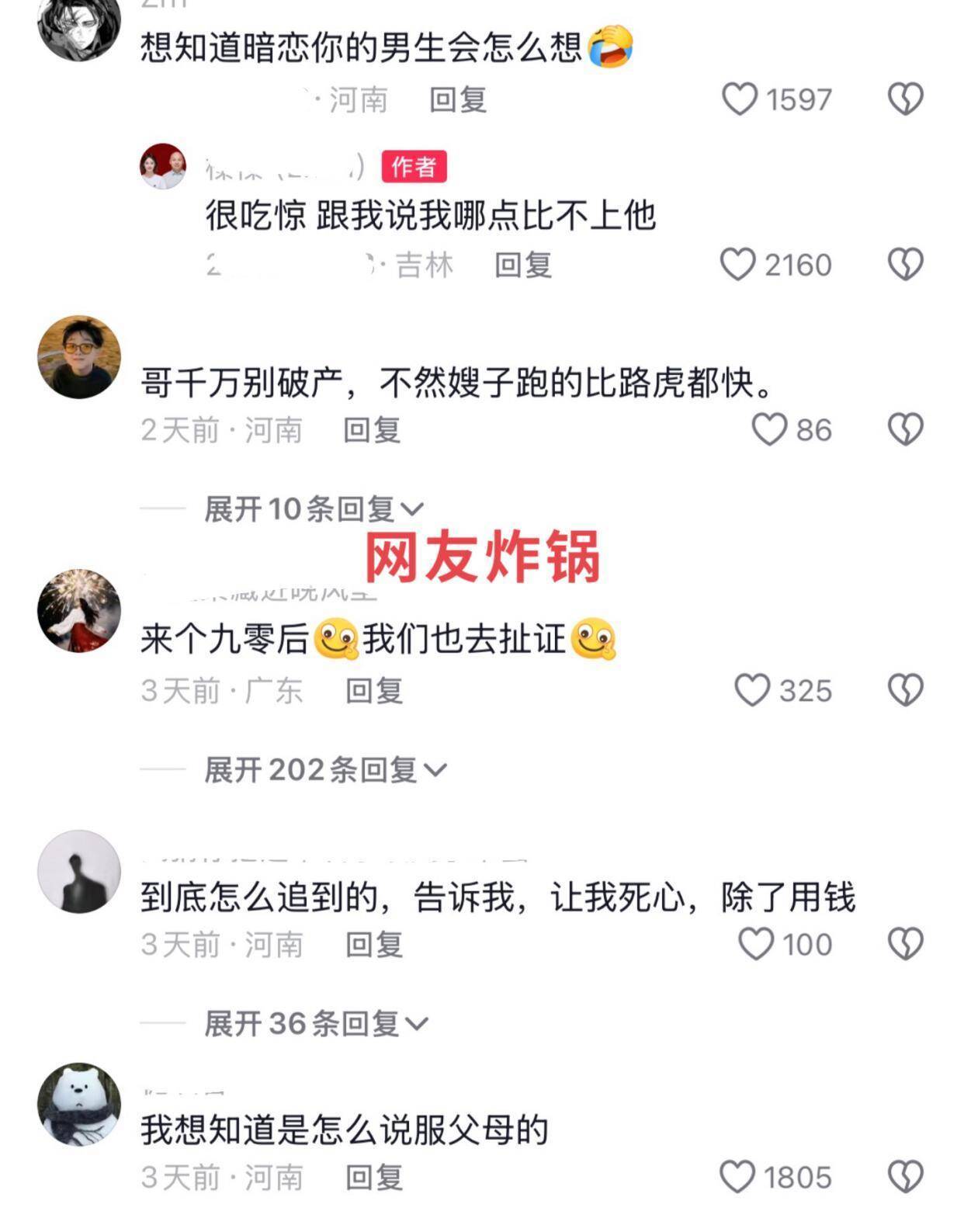
Task: Reply to the comment about 暗恋你的男生
Action: click(458, 99)
